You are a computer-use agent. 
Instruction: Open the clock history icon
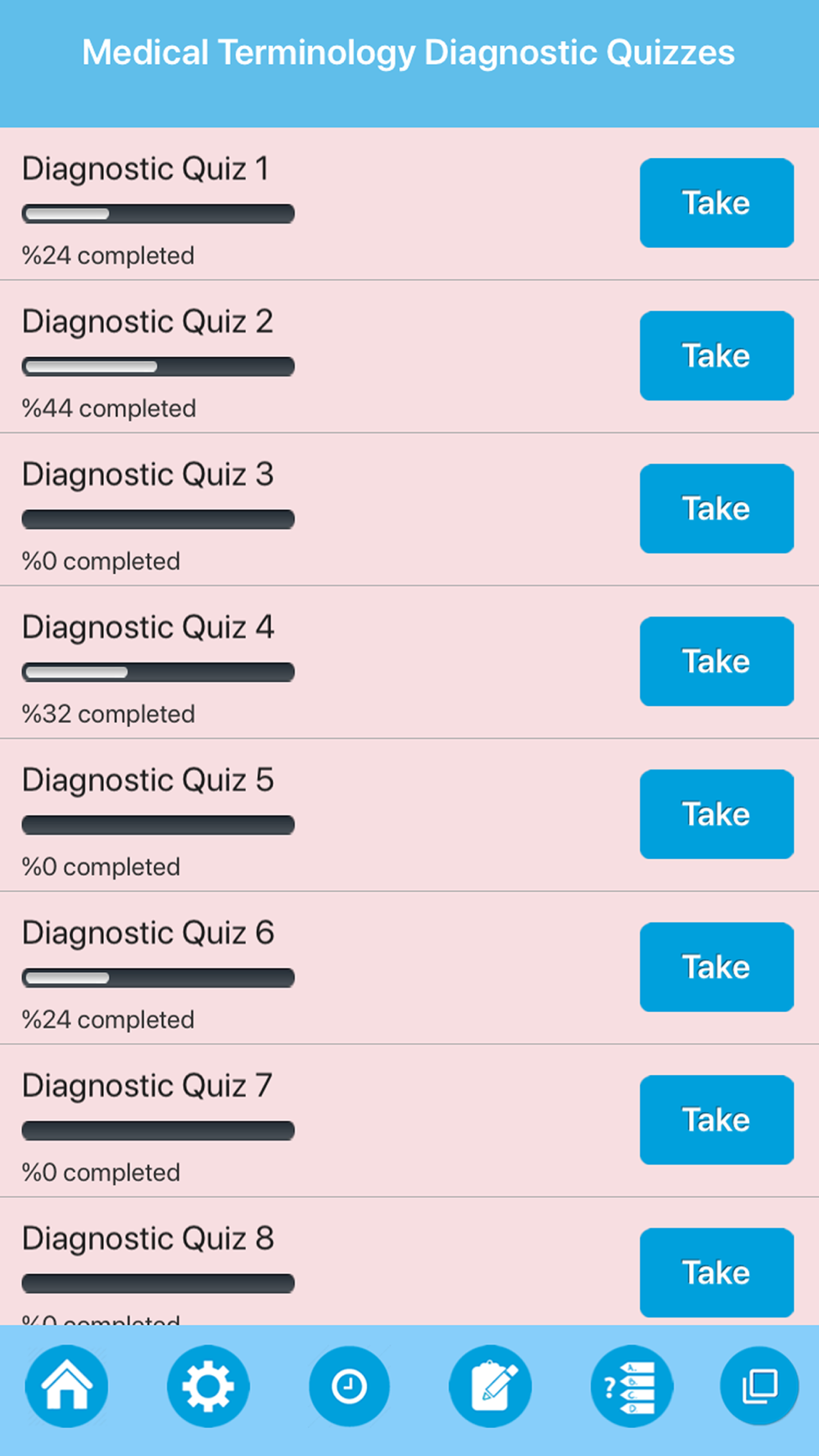click(349, 1386)
